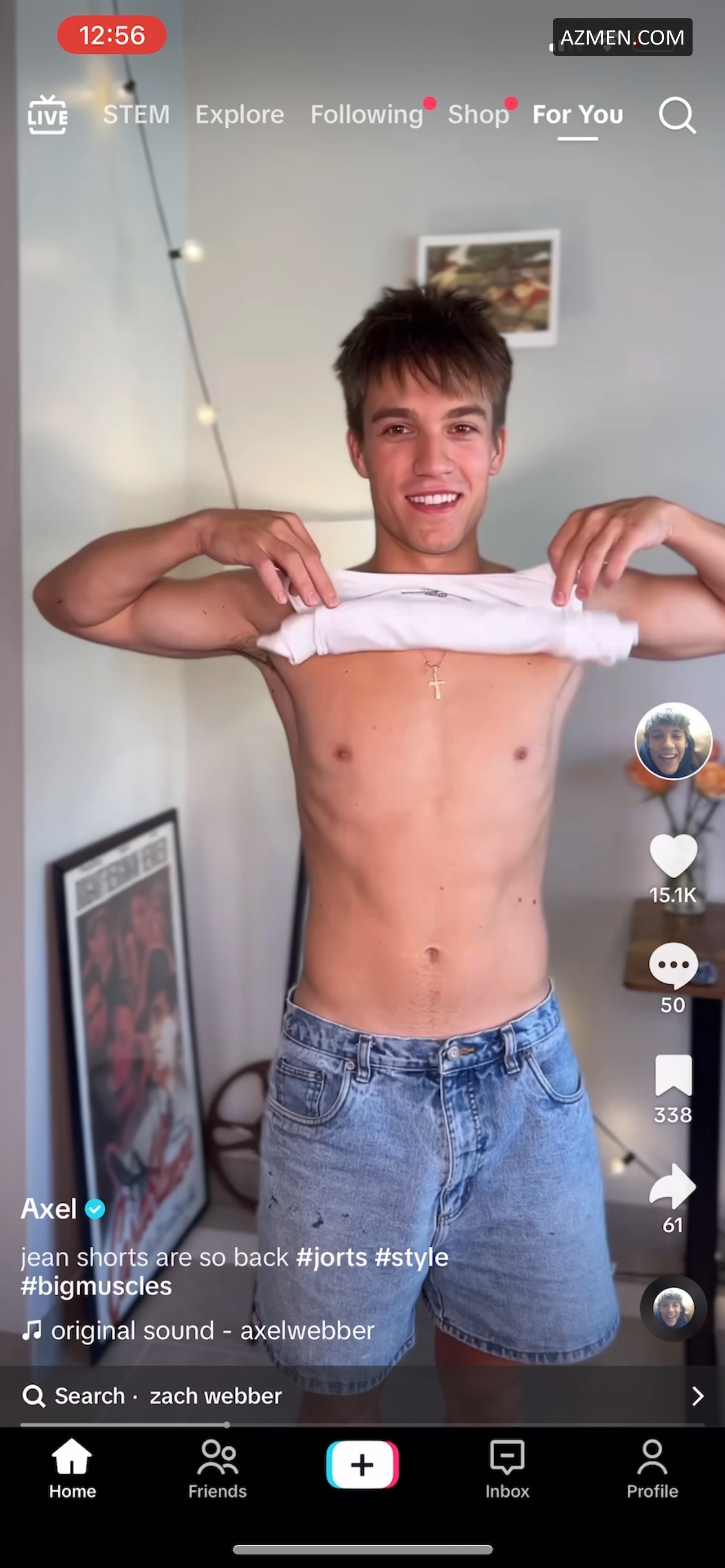This screenshot has width=725, height=1568.
Task: Switch to the Explore tab
Action: click(x=239, y=115)
